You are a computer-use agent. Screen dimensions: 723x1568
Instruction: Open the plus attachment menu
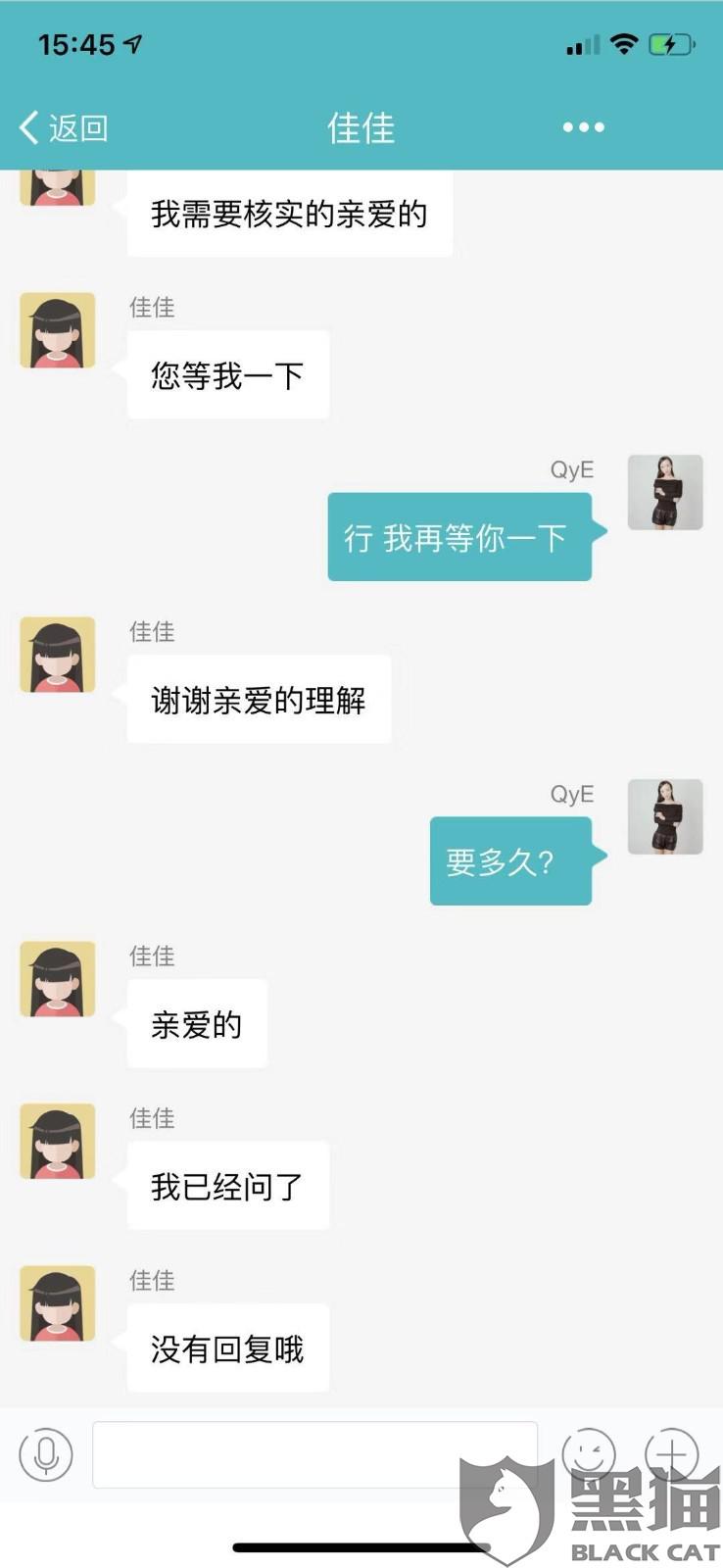click(x=671, y=1454)
